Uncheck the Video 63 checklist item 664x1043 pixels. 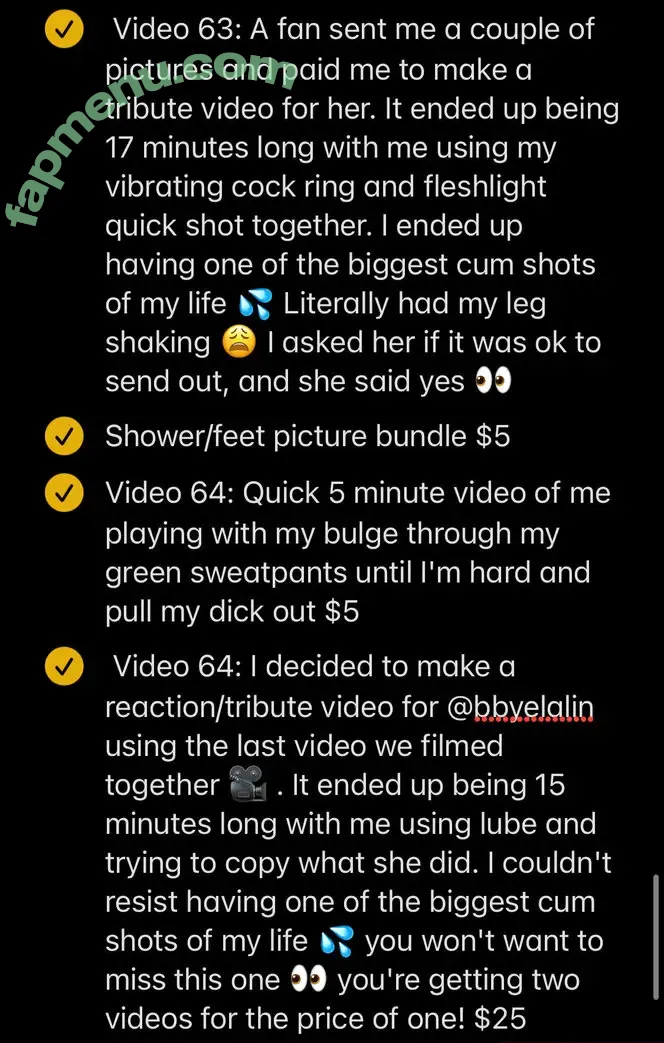[x=65, y=32]
